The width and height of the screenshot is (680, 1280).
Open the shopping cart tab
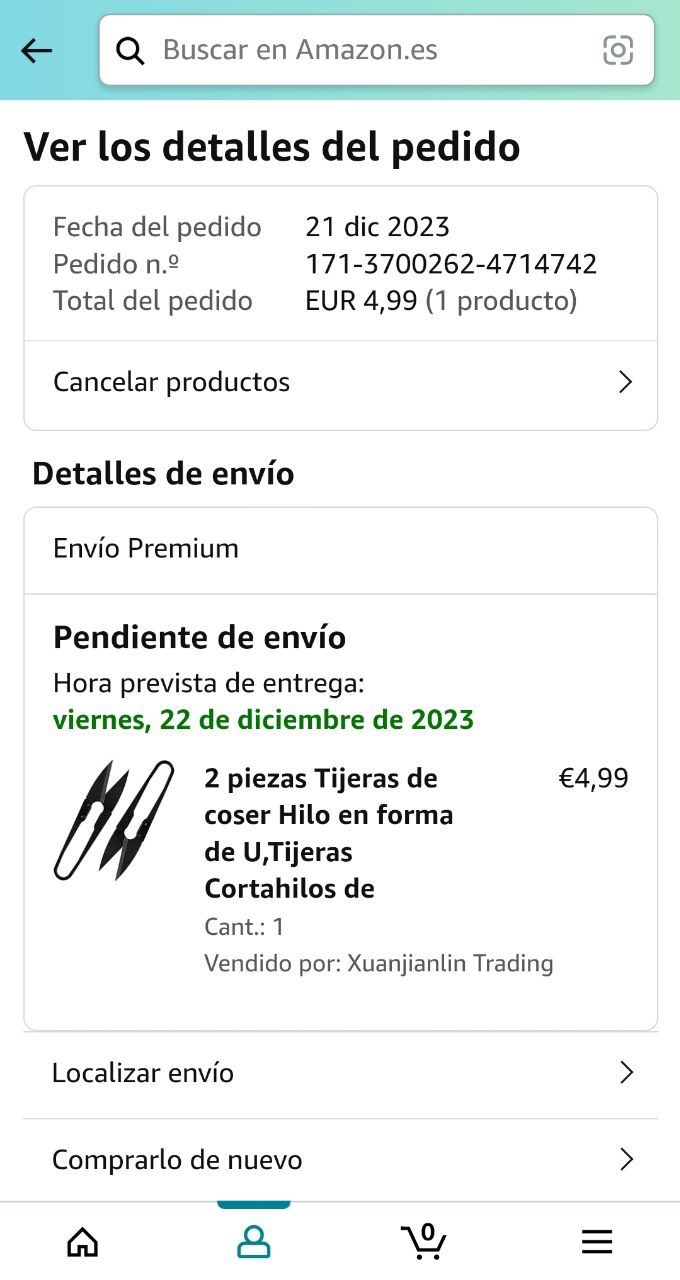[x=424, y=1242]
